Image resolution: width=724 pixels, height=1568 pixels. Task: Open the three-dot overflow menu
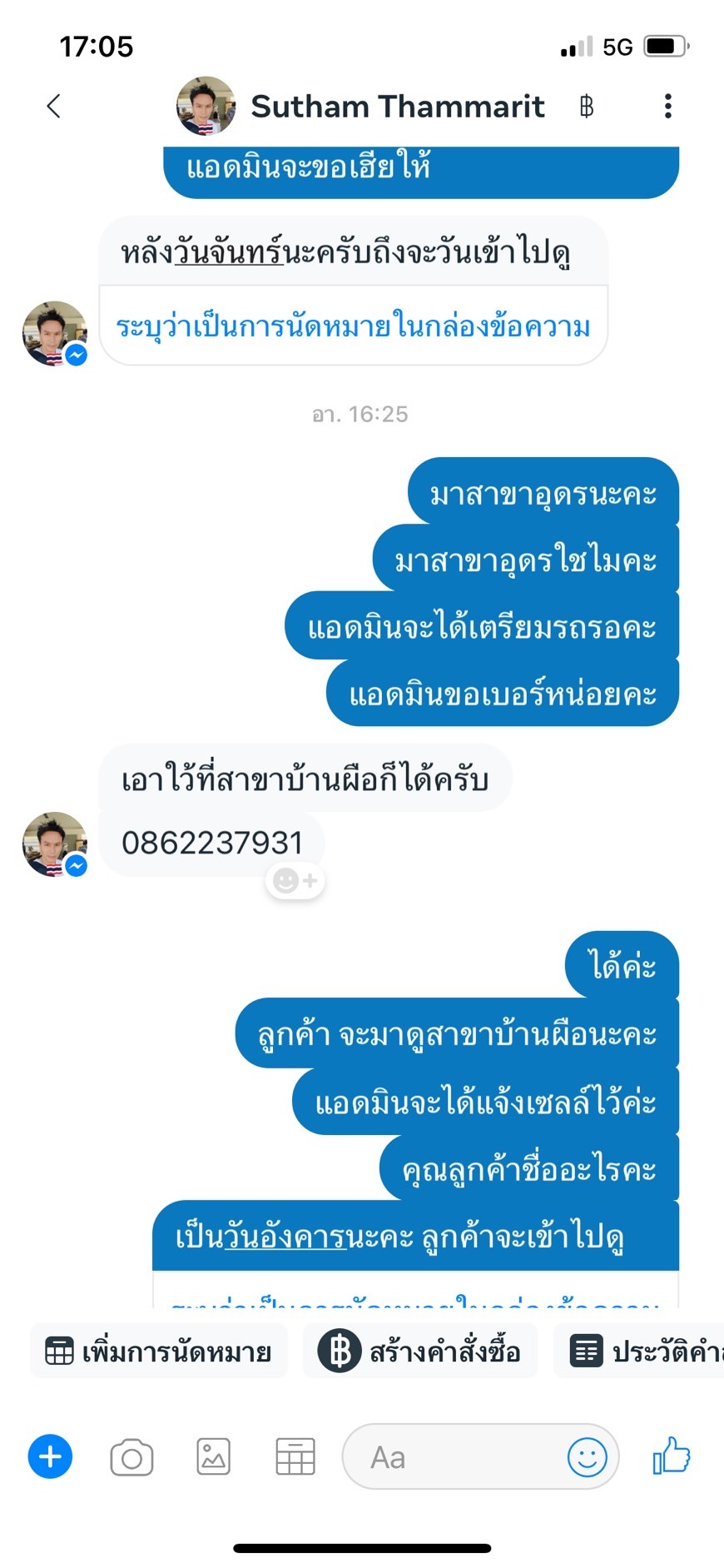click(x=667, y=106)
